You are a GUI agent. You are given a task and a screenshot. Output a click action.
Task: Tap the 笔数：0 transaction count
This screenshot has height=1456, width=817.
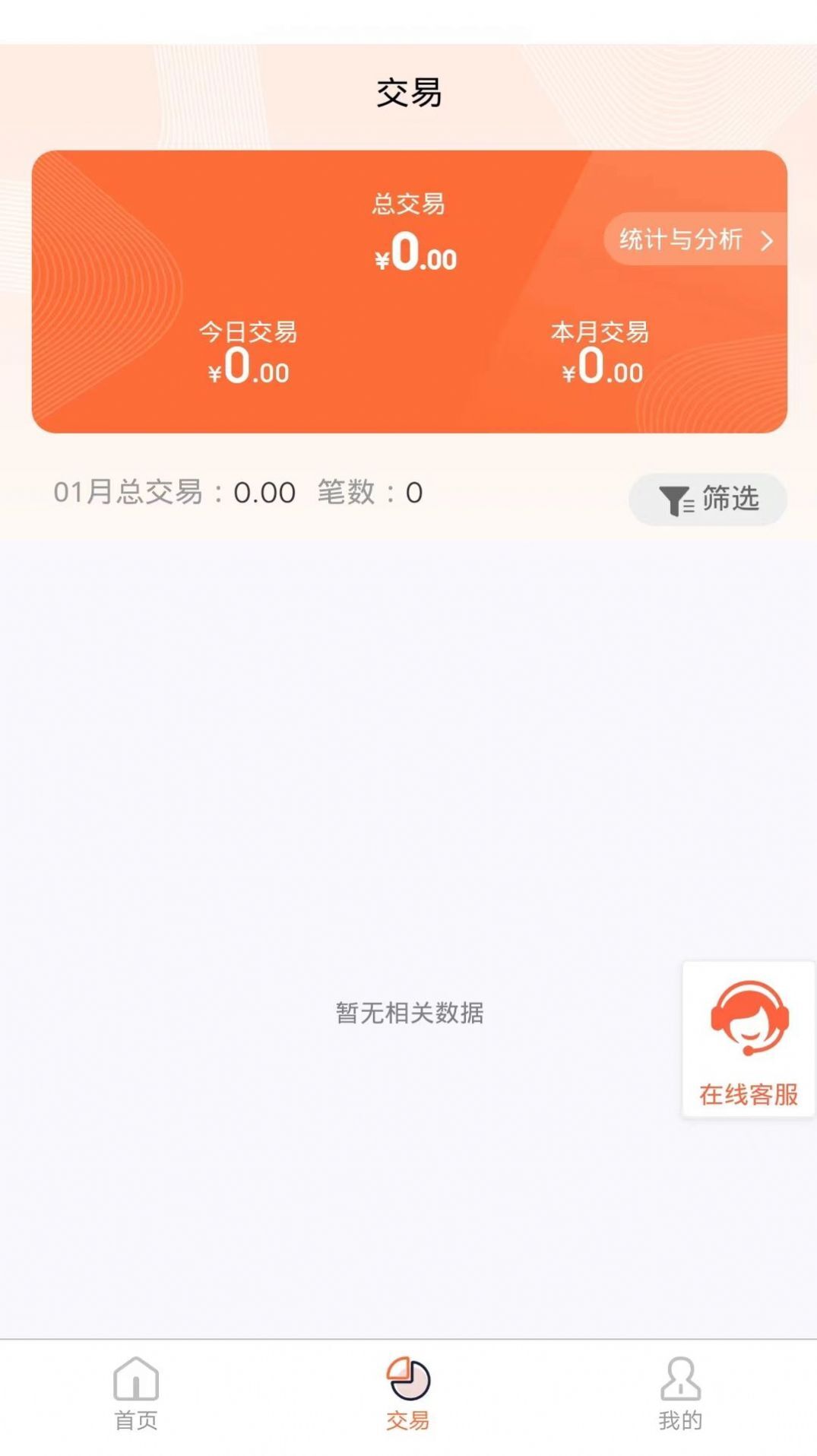(x=370, y=493)
